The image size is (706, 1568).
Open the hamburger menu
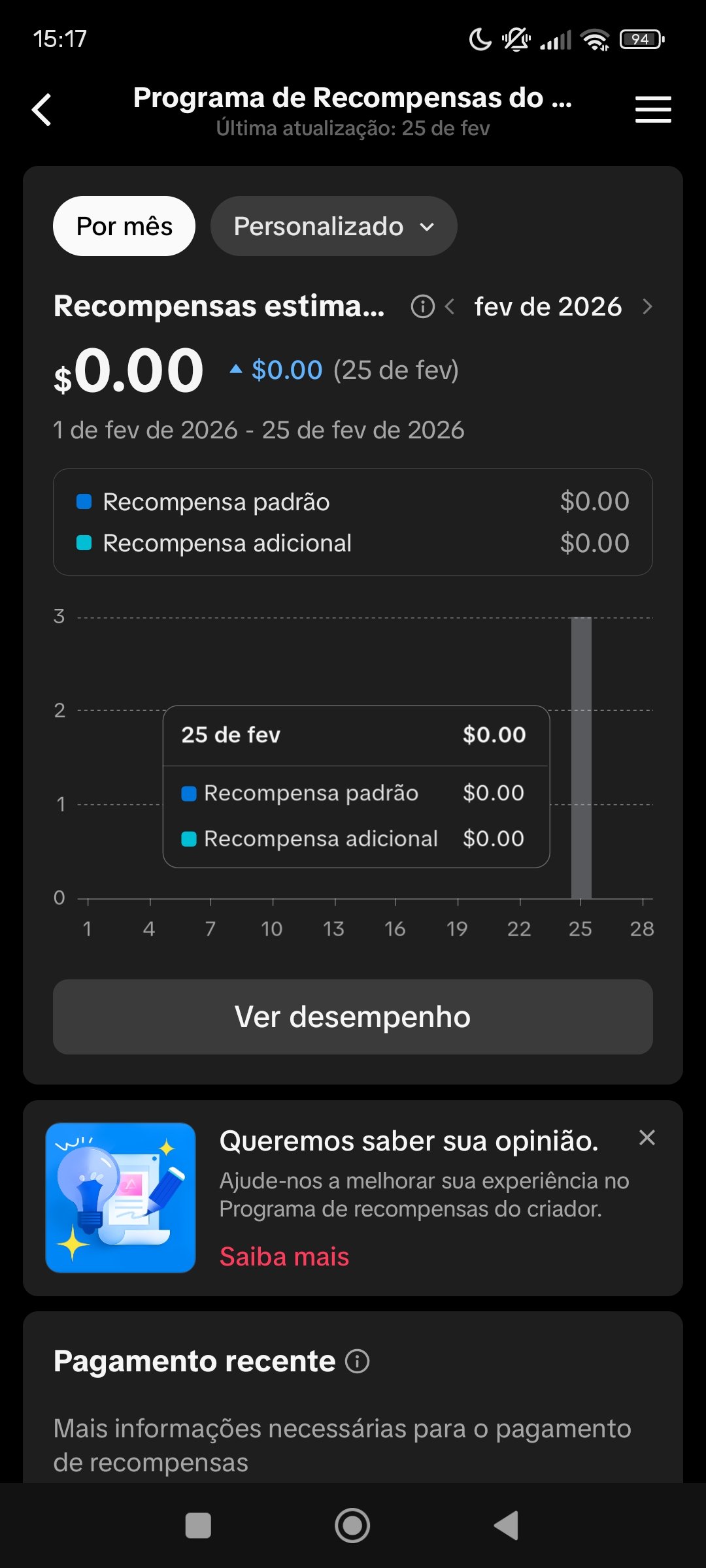[x=652, y=110]
